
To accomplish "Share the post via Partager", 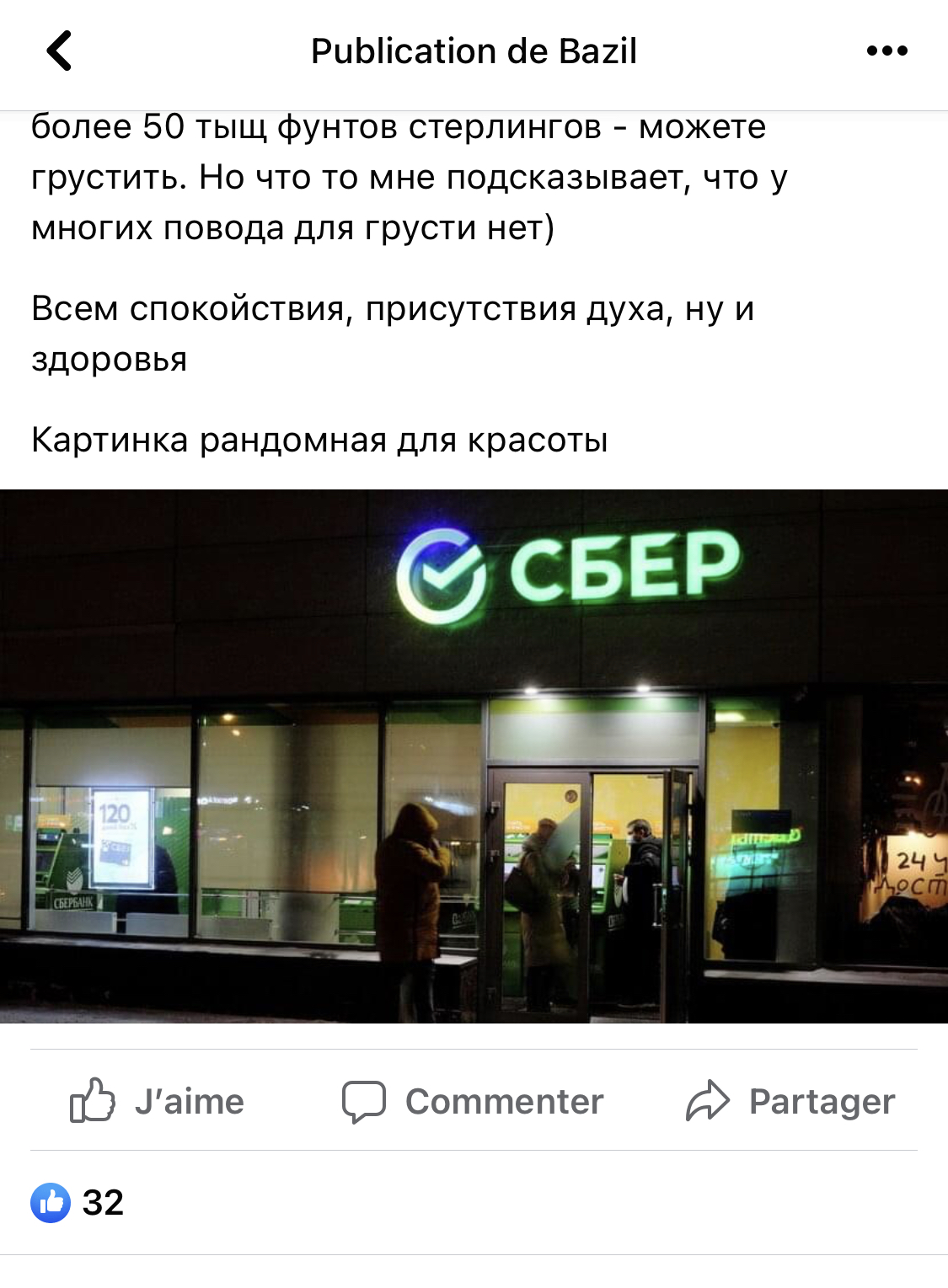I will (x=790, y=1101).
